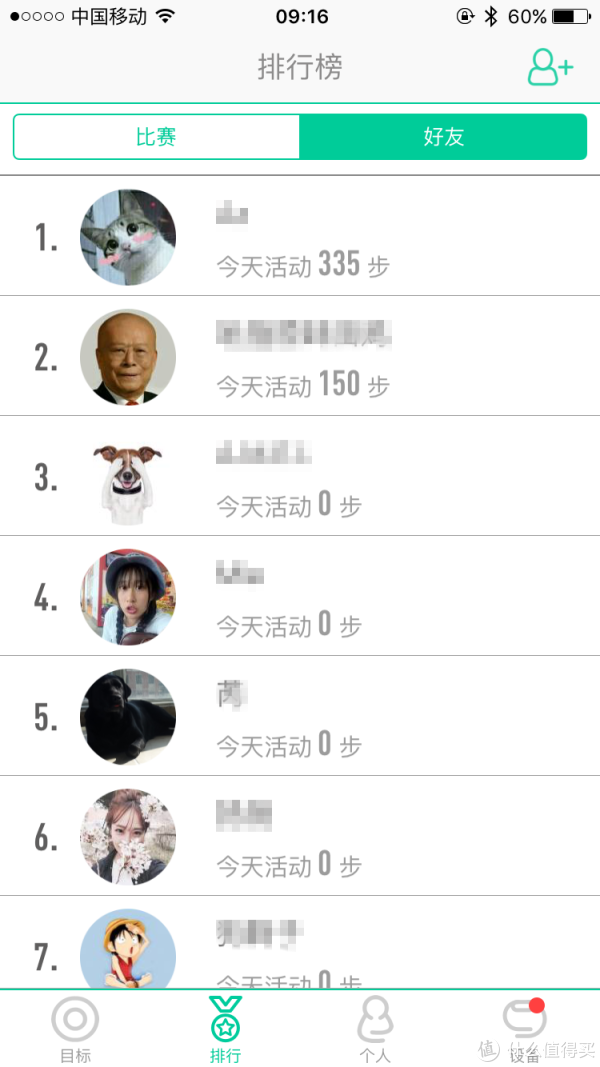Tap the add friend icon
Screen dimensions: 600x1067
tap(550, 67)
